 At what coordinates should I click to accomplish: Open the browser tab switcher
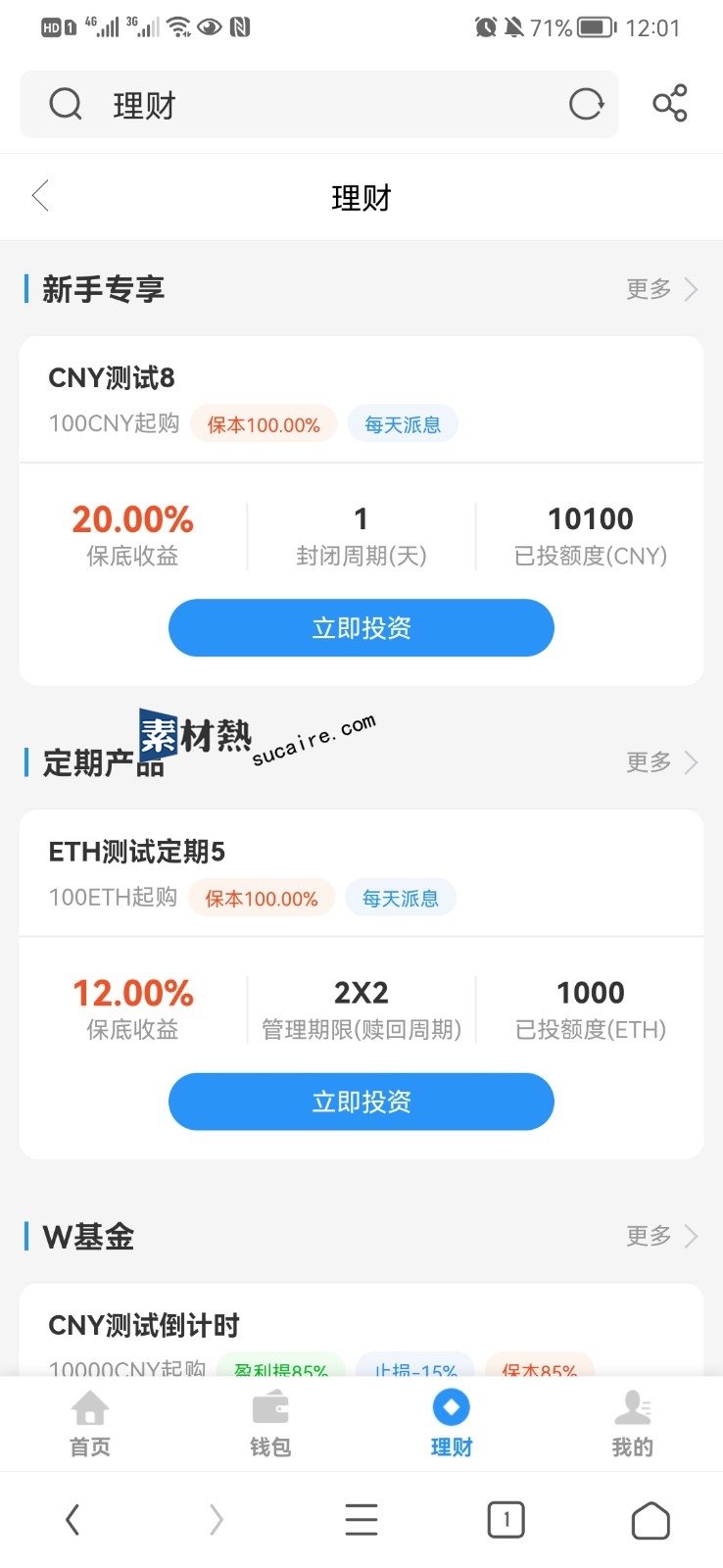(x=506, y=1520)
